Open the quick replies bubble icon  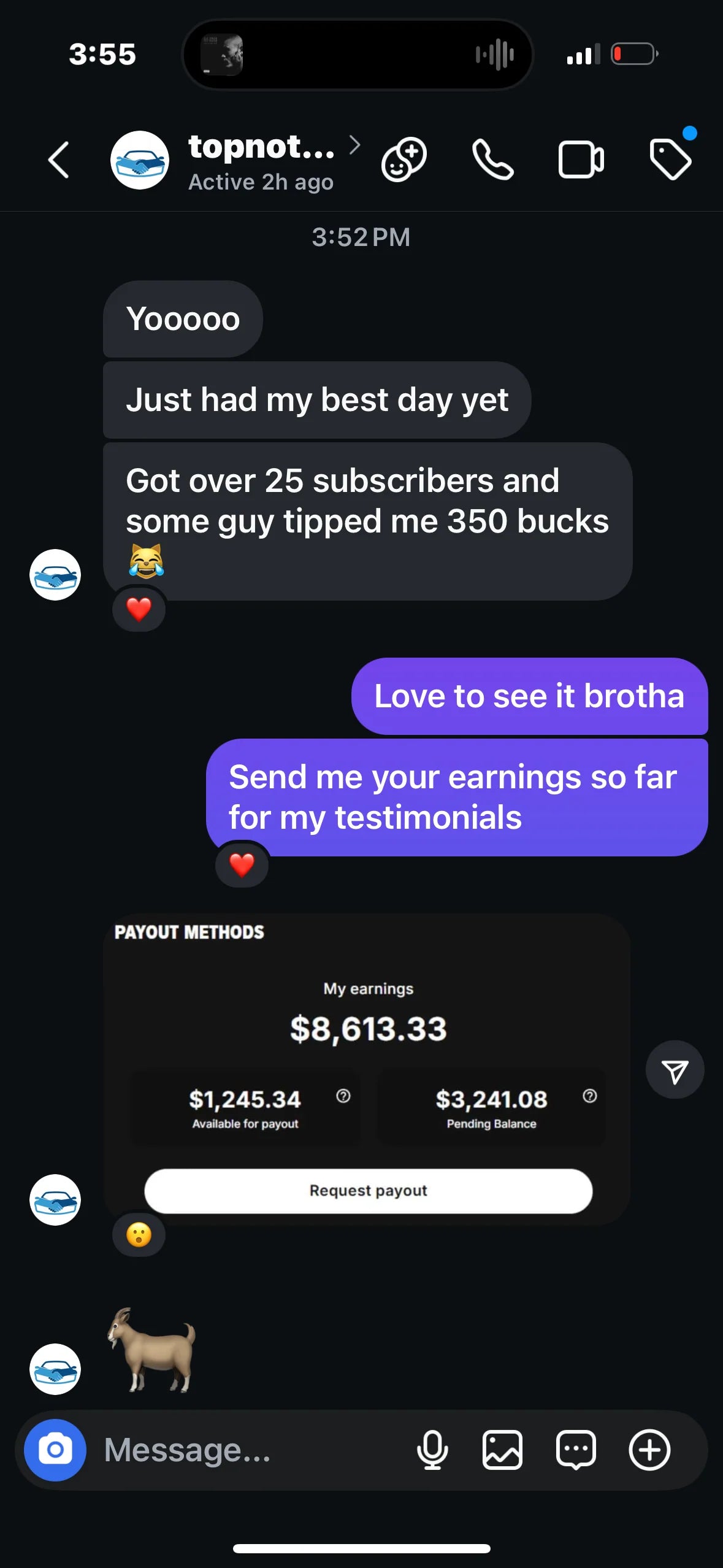[576, 1450]
